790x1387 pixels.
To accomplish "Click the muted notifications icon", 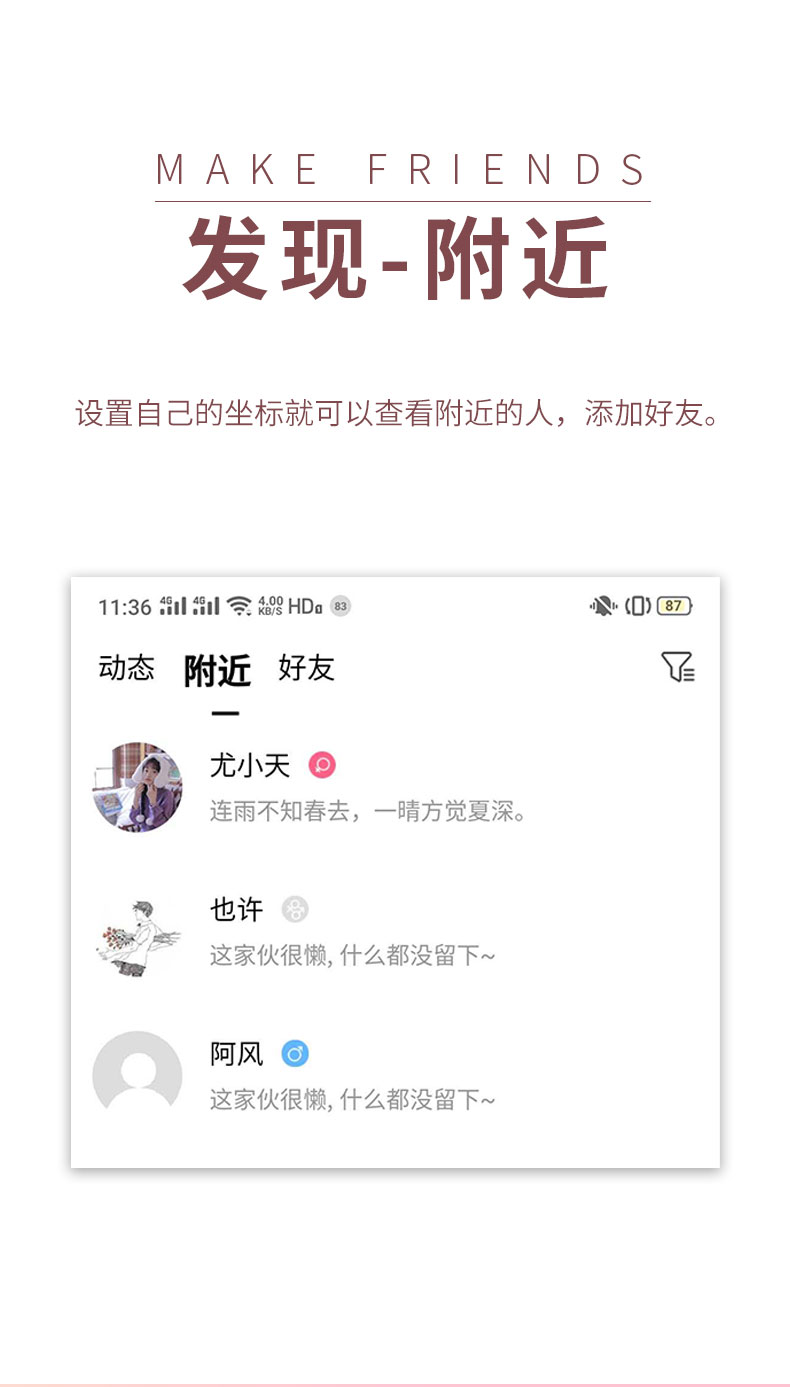I will 603,606.
